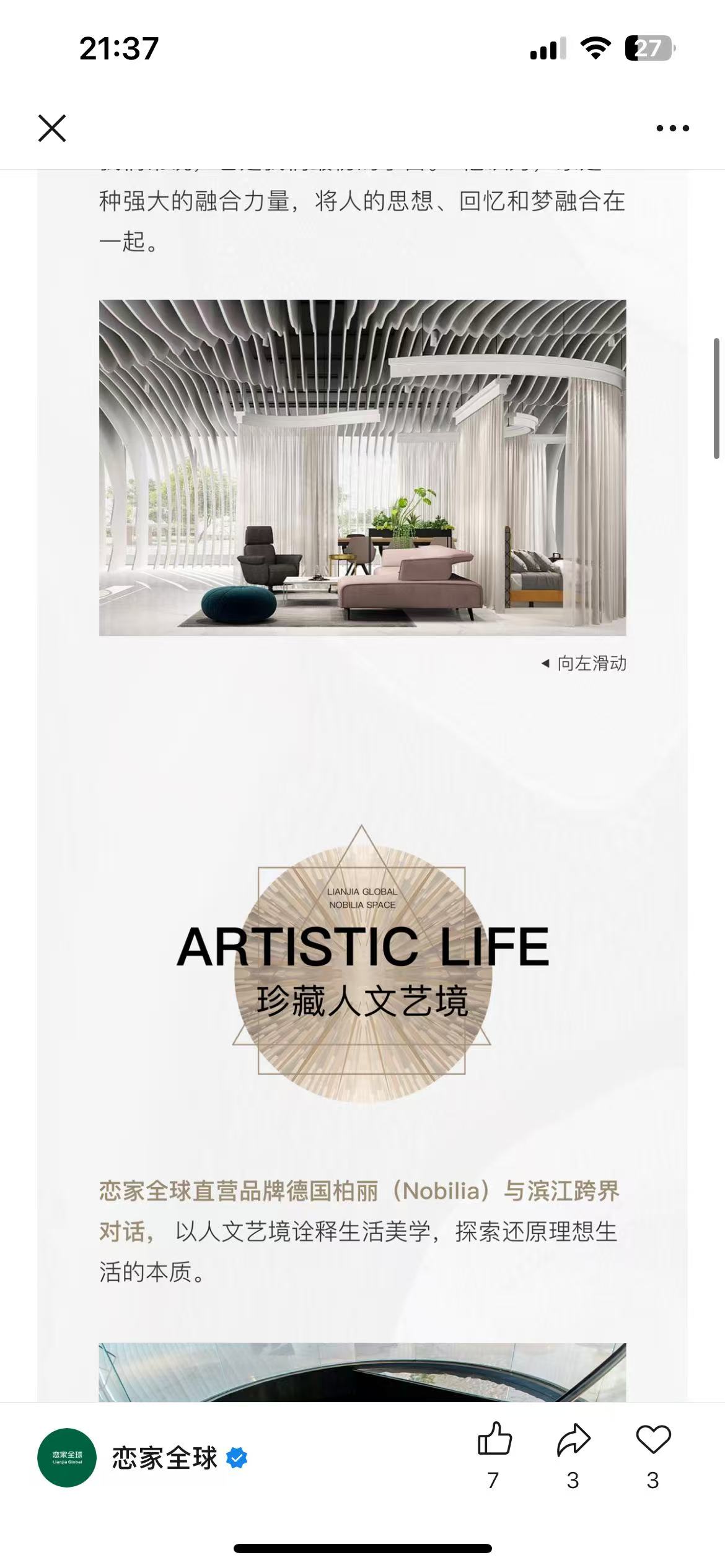Open the living room showroom photo

coord(362,468)
